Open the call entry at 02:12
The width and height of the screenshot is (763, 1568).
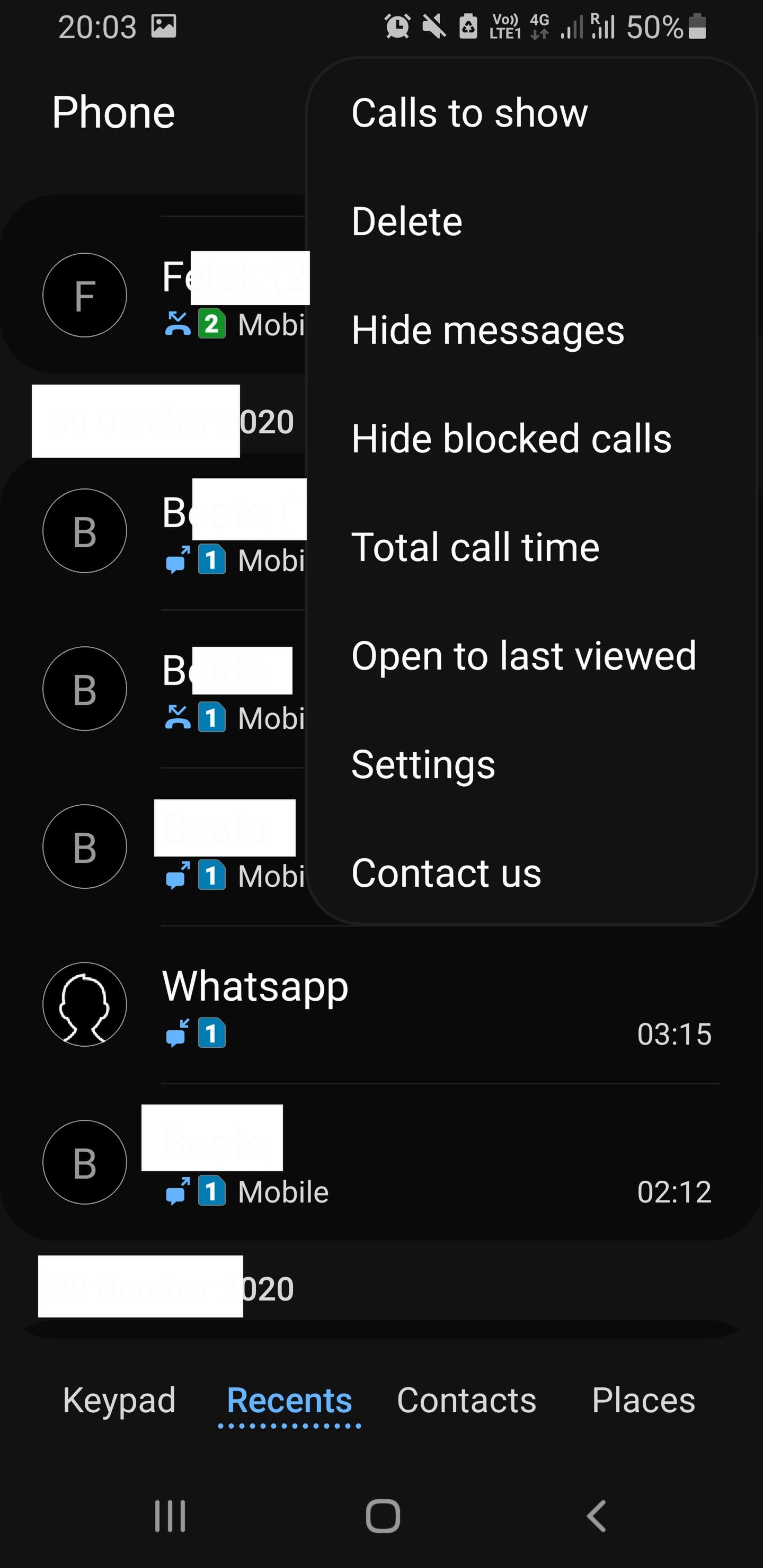[x=381, y=1162]
